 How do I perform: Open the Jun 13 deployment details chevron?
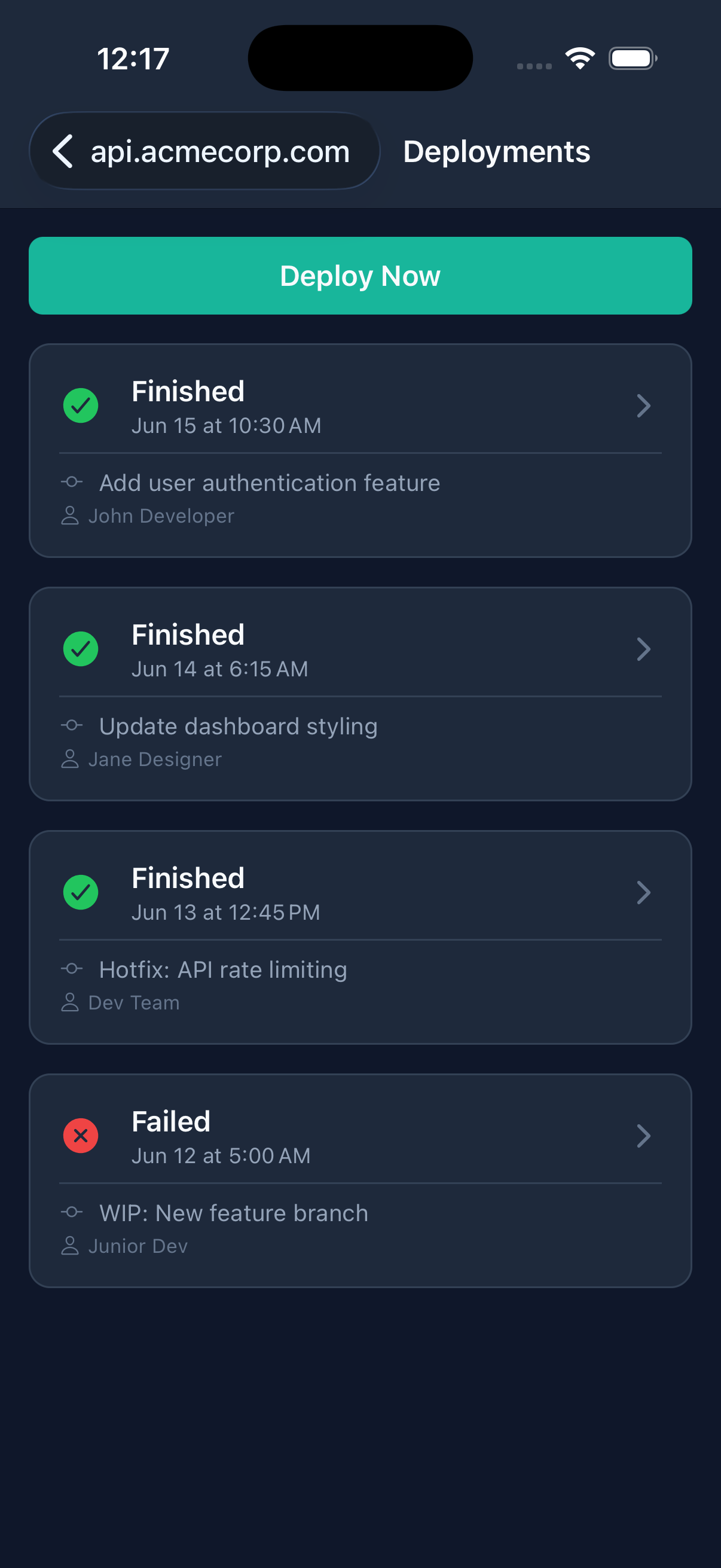(x=644, y=892)
